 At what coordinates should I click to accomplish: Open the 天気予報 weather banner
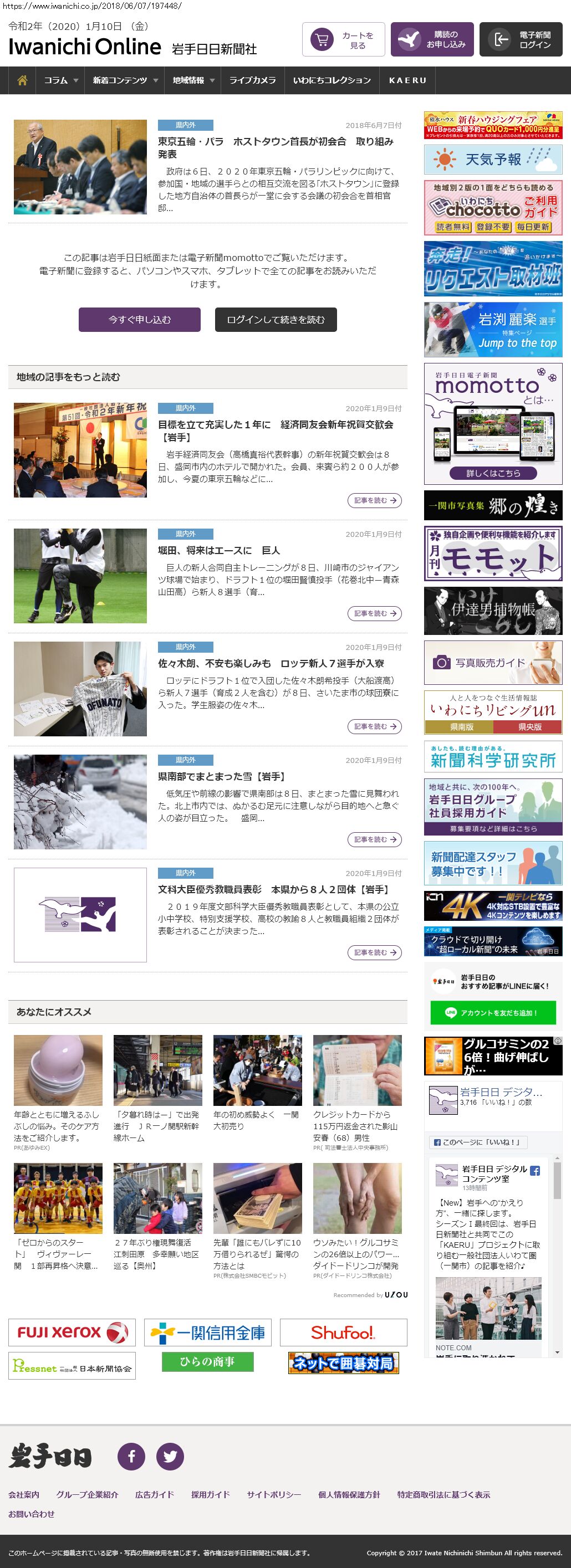click(493, 160)
